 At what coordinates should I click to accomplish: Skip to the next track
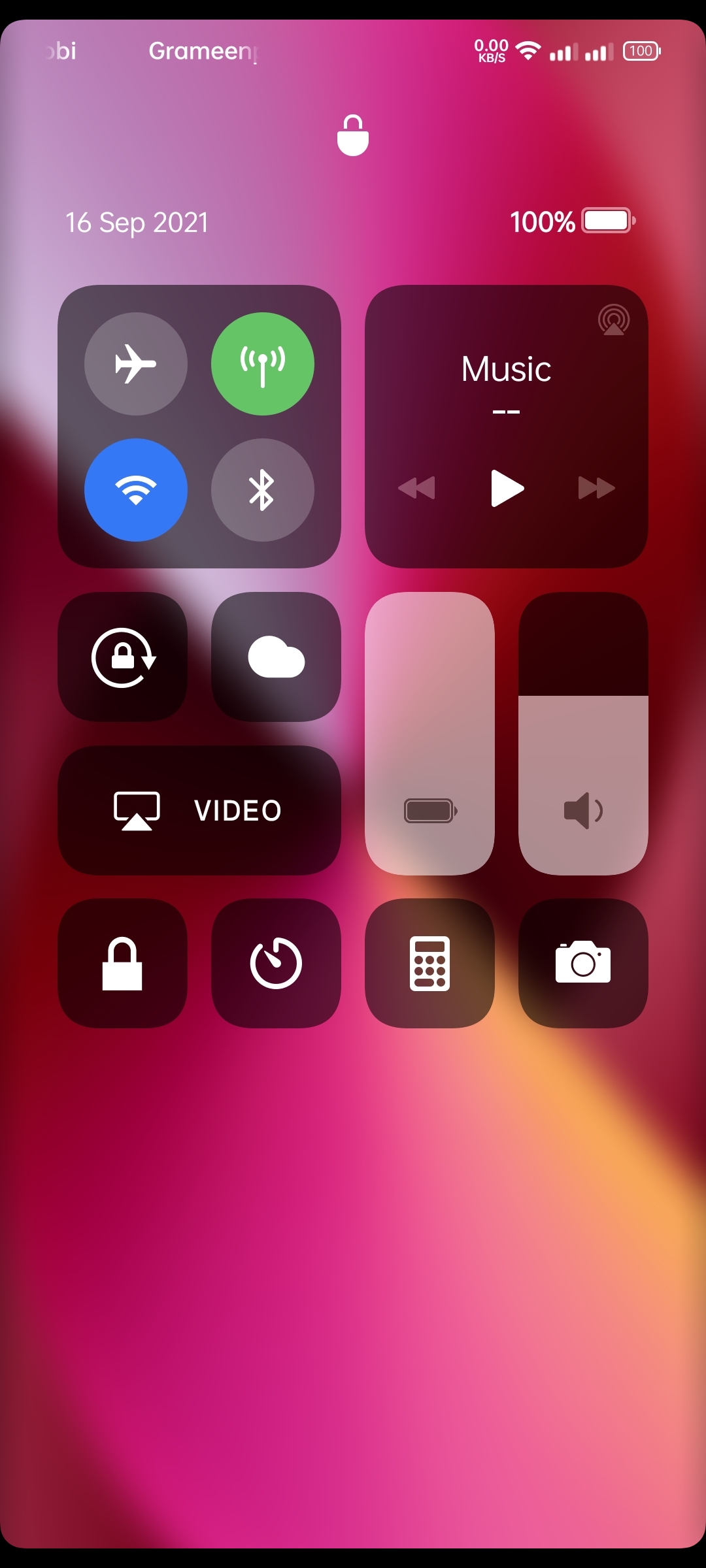click(x=597, y=488)
